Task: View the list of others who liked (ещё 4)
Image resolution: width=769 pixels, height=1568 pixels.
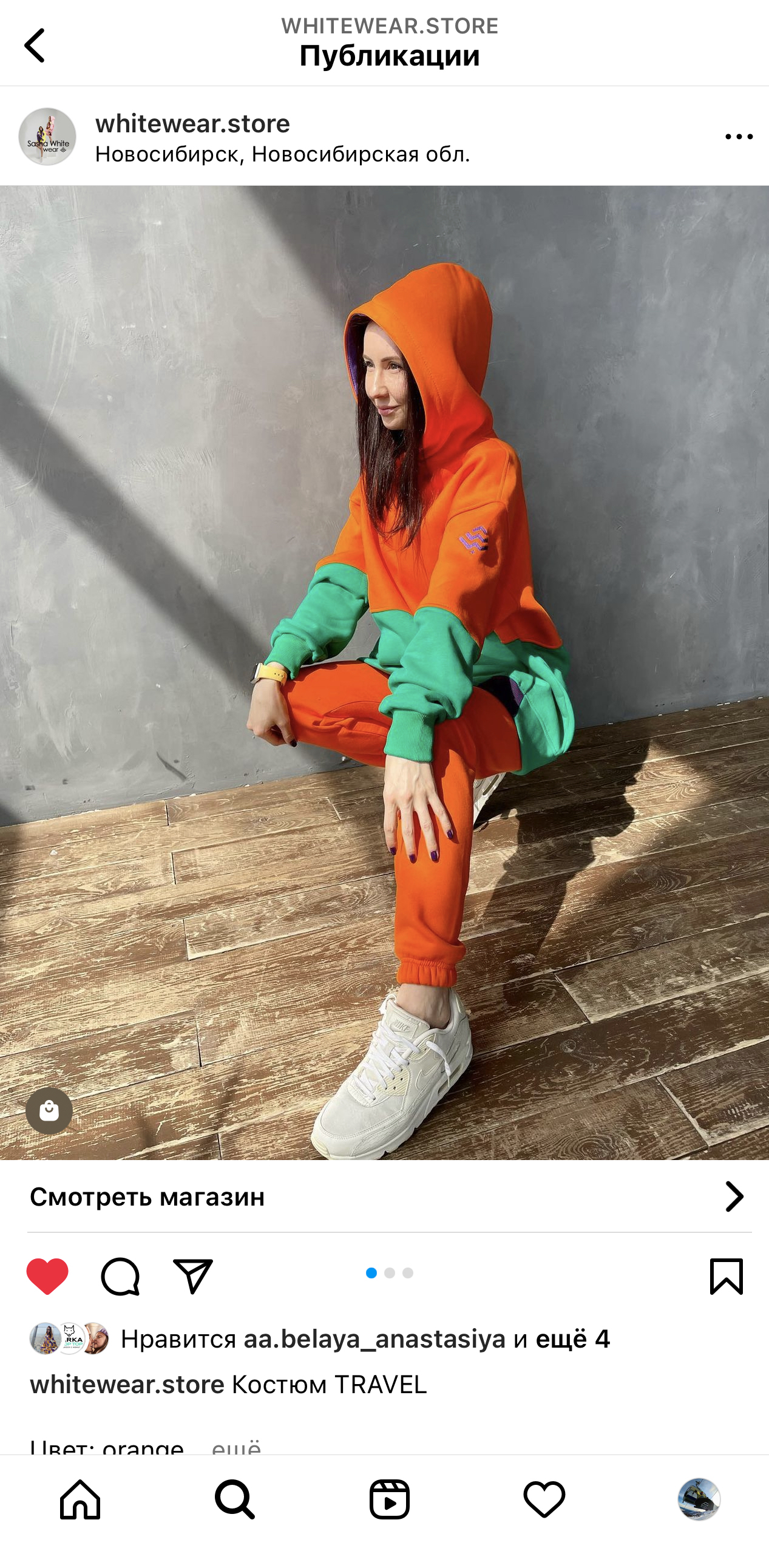Action: coord(572,1339)
